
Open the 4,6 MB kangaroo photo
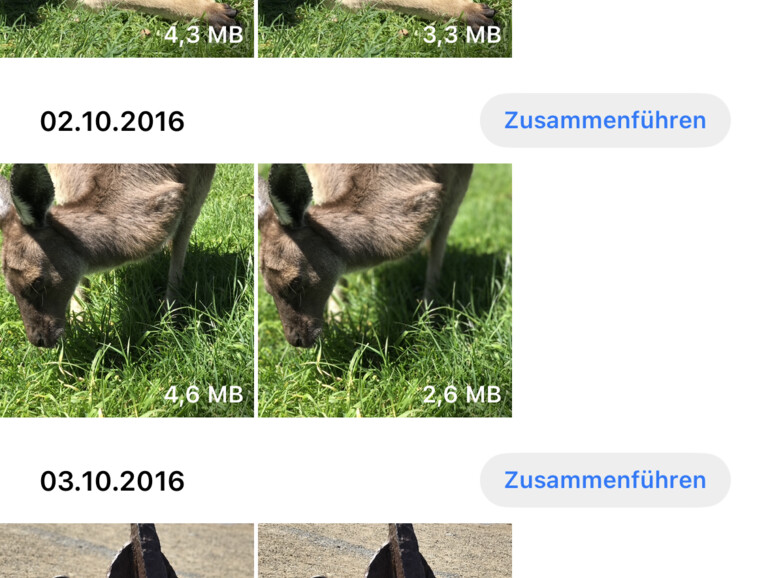[x=127, y=290]
